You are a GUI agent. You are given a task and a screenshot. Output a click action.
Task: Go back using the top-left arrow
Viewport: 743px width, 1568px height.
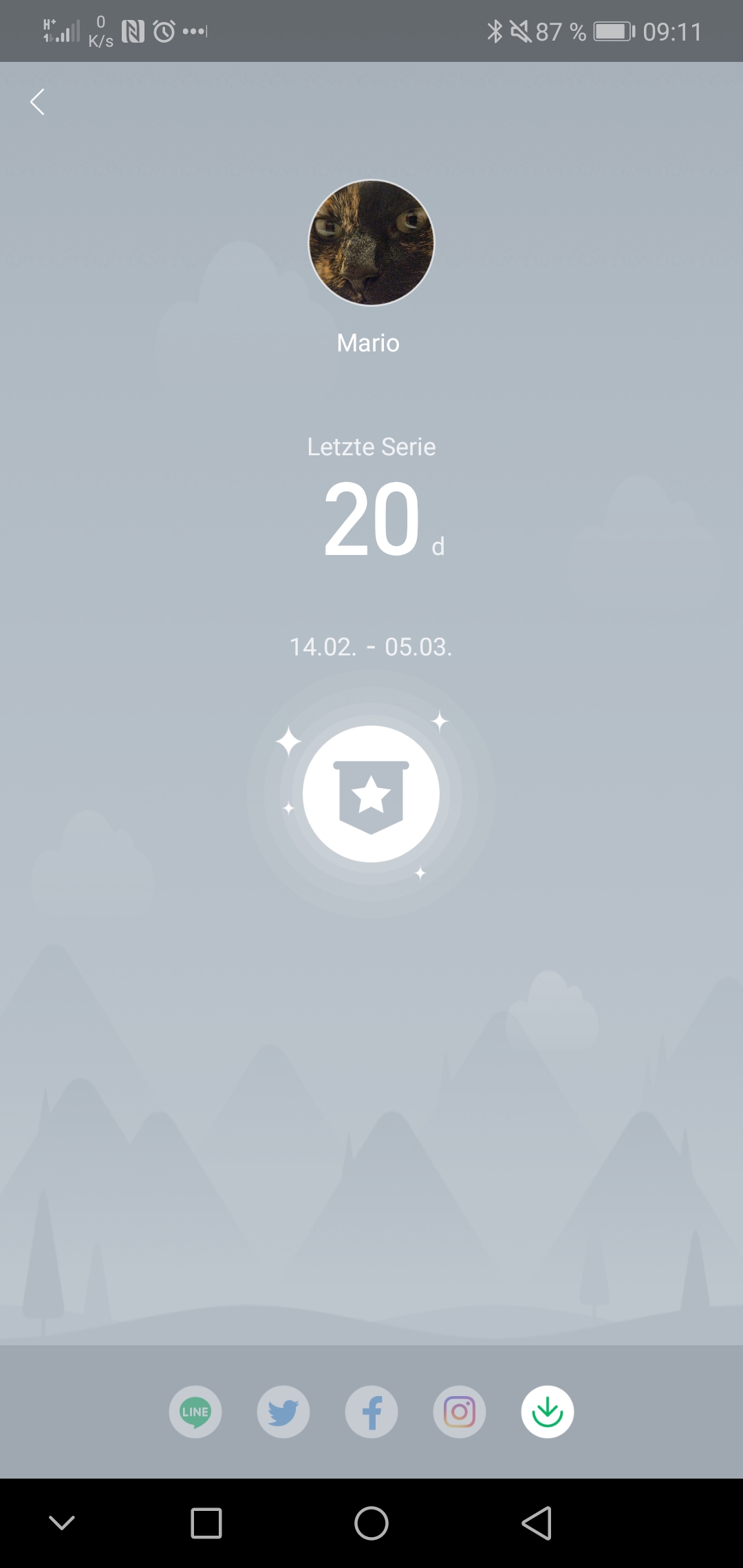(x=38, y=102)
